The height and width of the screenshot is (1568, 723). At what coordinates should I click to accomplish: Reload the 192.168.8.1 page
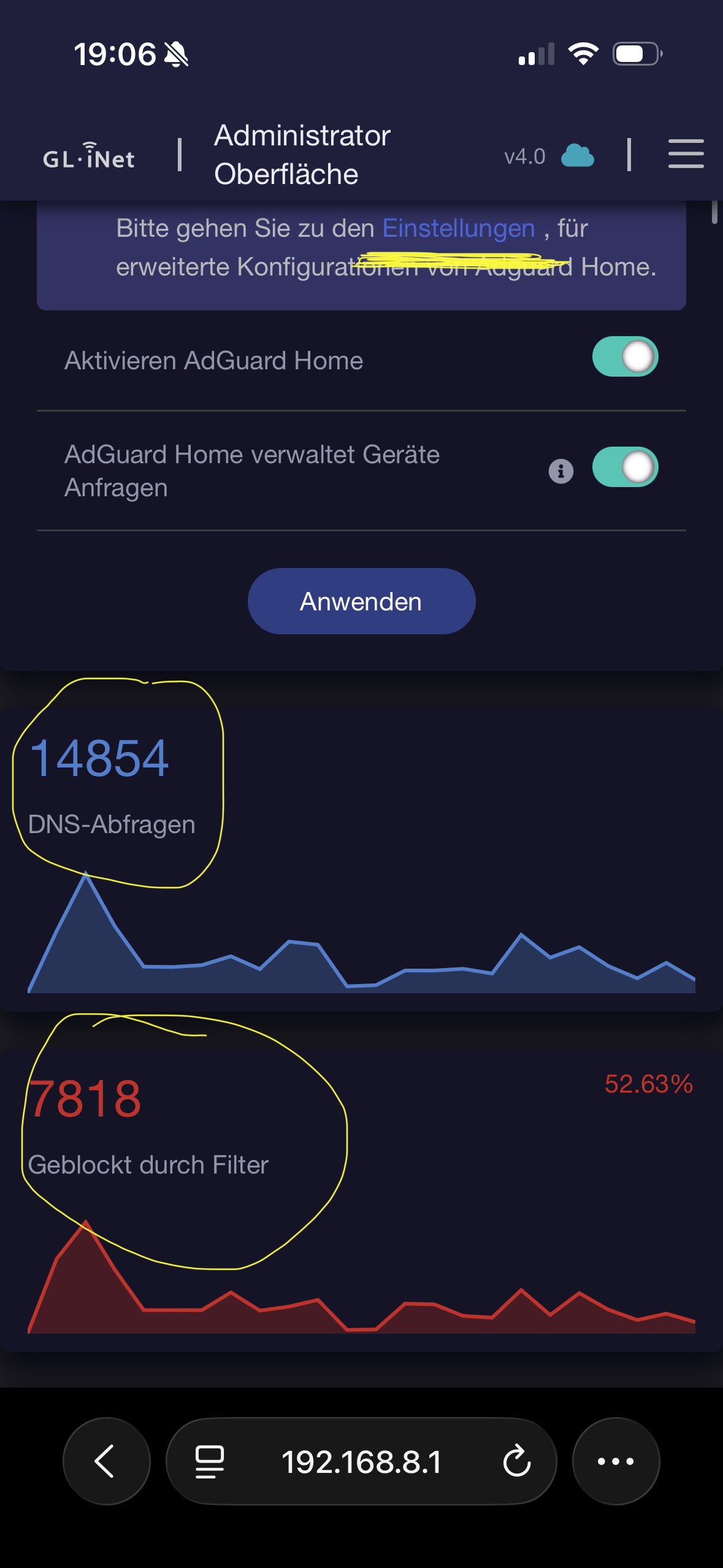(x=516, y=1461)
